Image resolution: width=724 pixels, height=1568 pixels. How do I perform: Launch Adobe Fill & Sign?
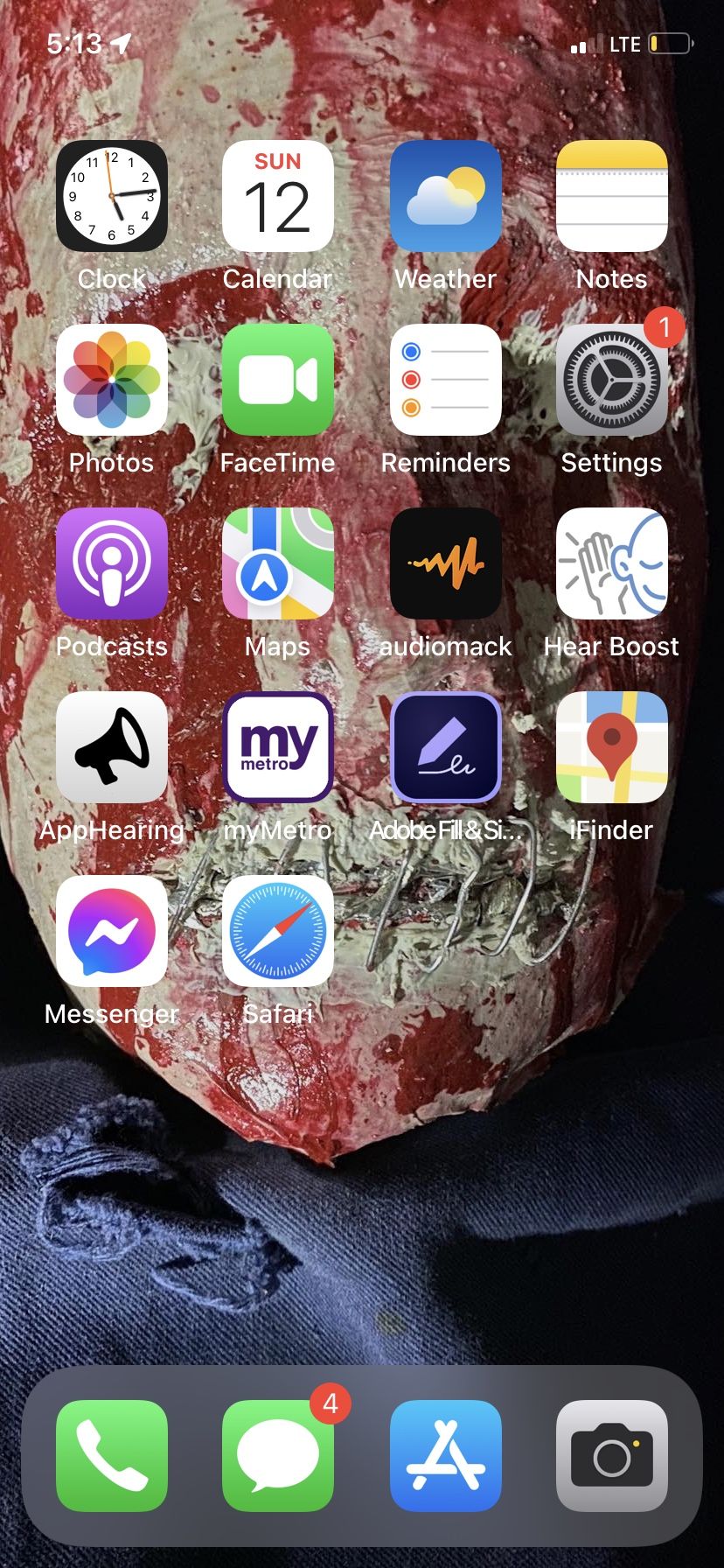tap(445, 747)
